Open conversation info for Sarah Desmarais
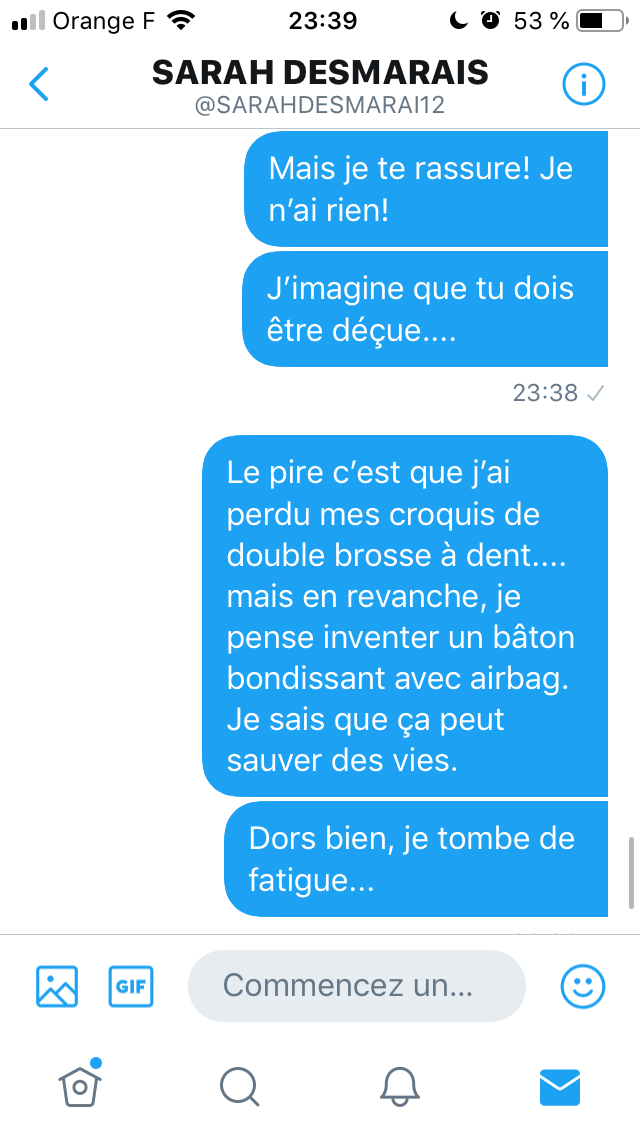Screen dimensions: 640x1136 584,84
